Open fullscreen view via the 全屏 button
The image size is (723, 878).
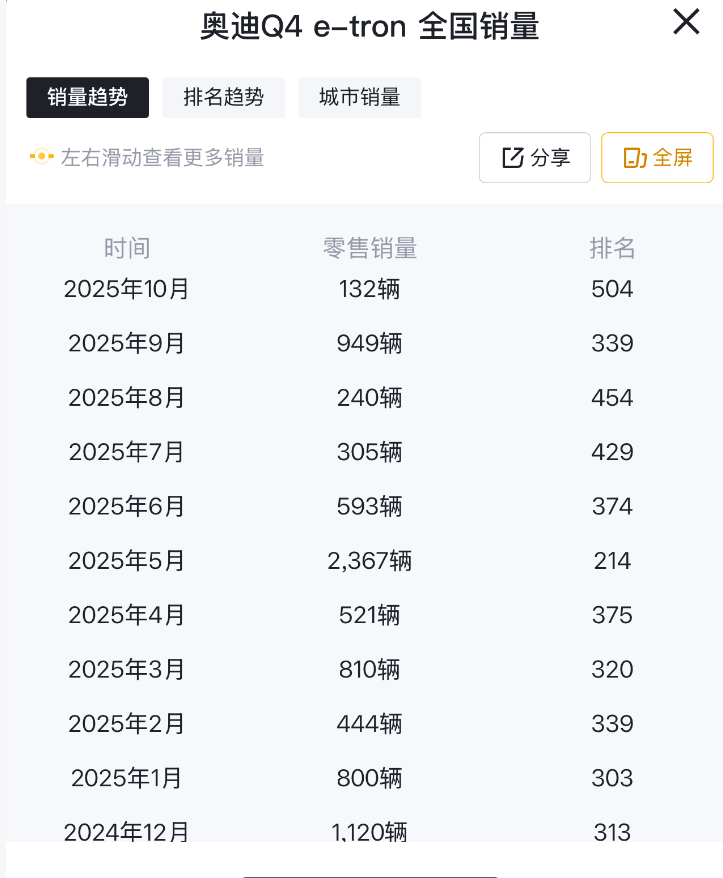point(657,157)
